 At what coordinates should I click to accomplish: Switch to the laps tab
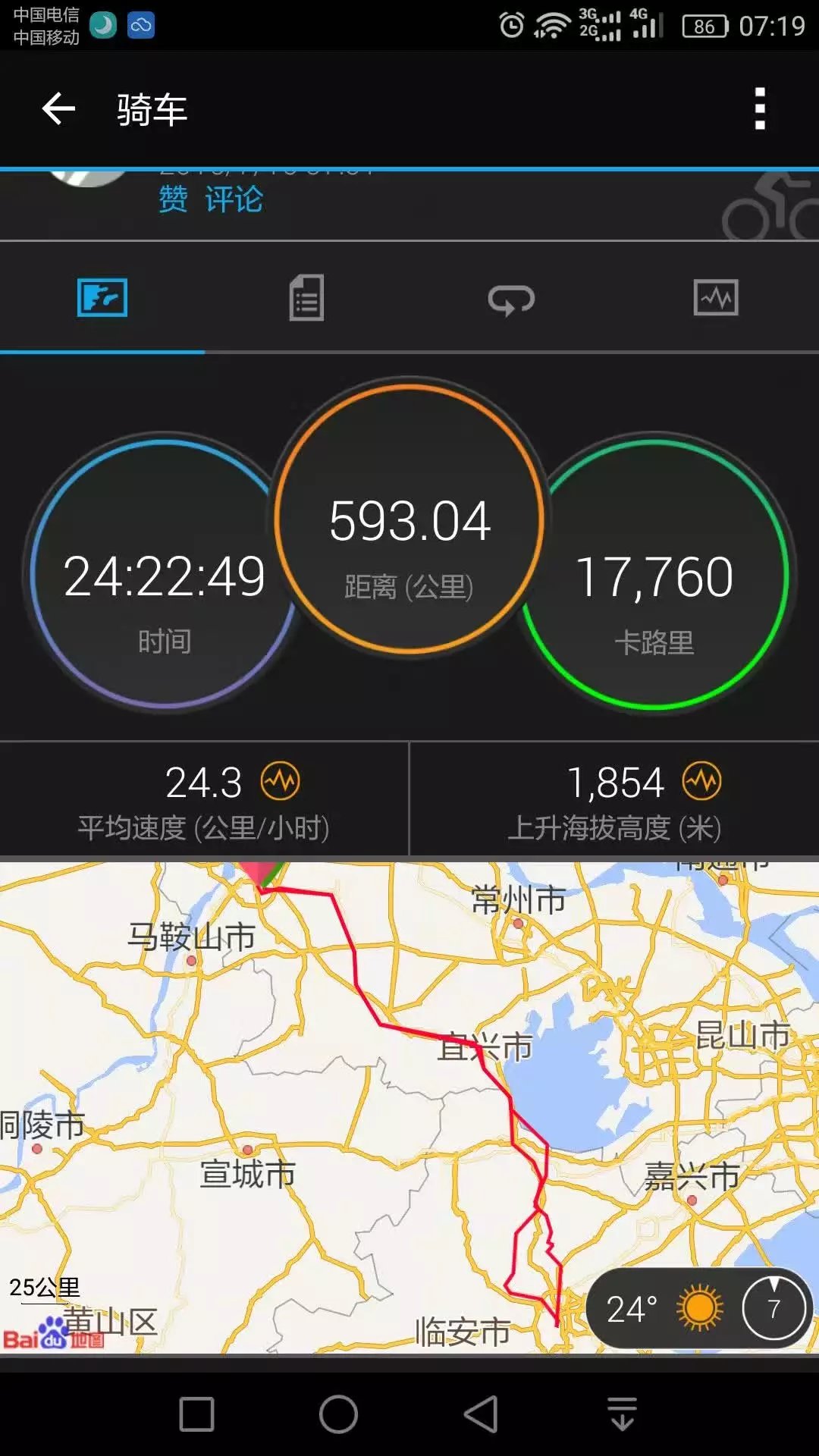click(511, 300)
